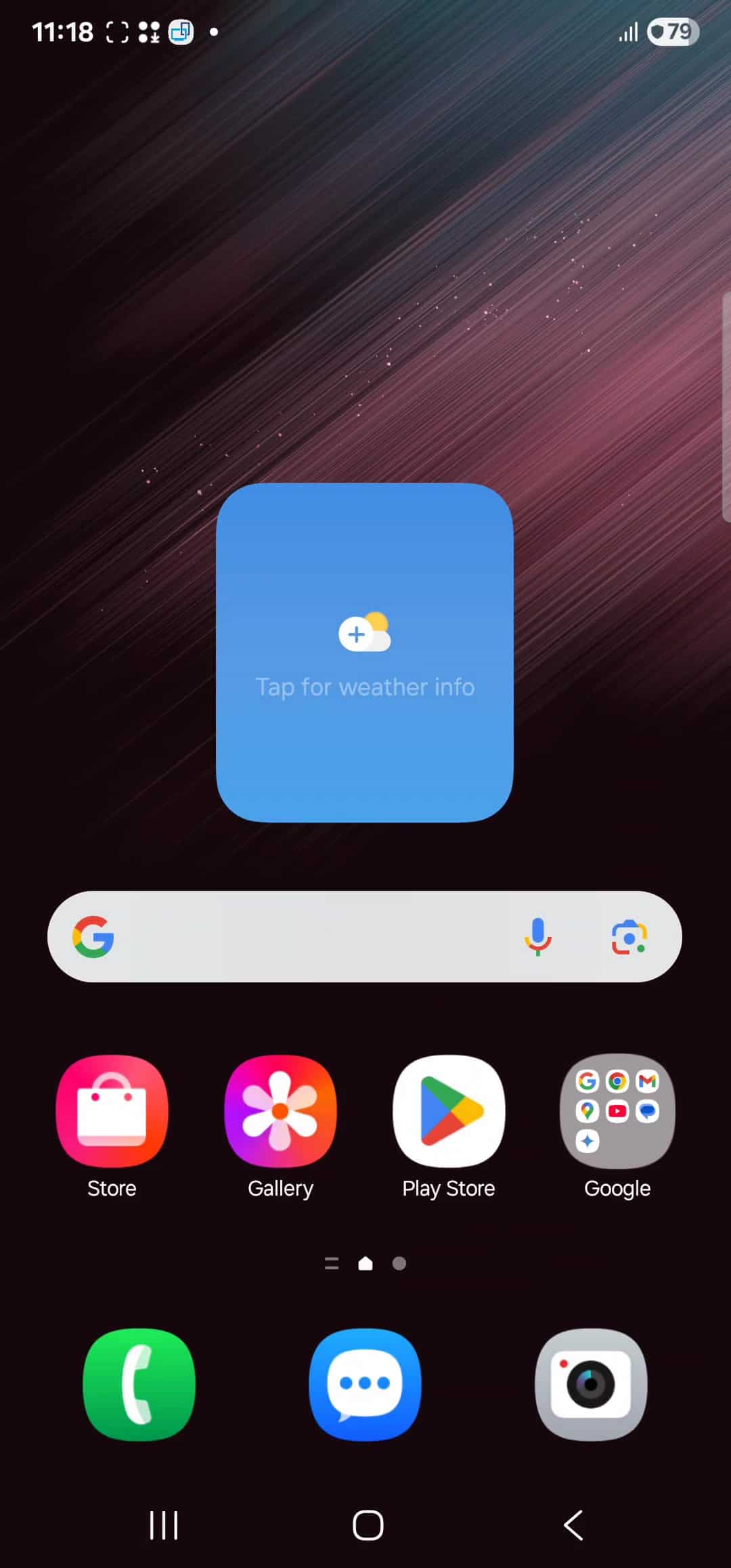731x1568 pixels.
Task: Start voice search with the microphone
Action: (538, 936)
